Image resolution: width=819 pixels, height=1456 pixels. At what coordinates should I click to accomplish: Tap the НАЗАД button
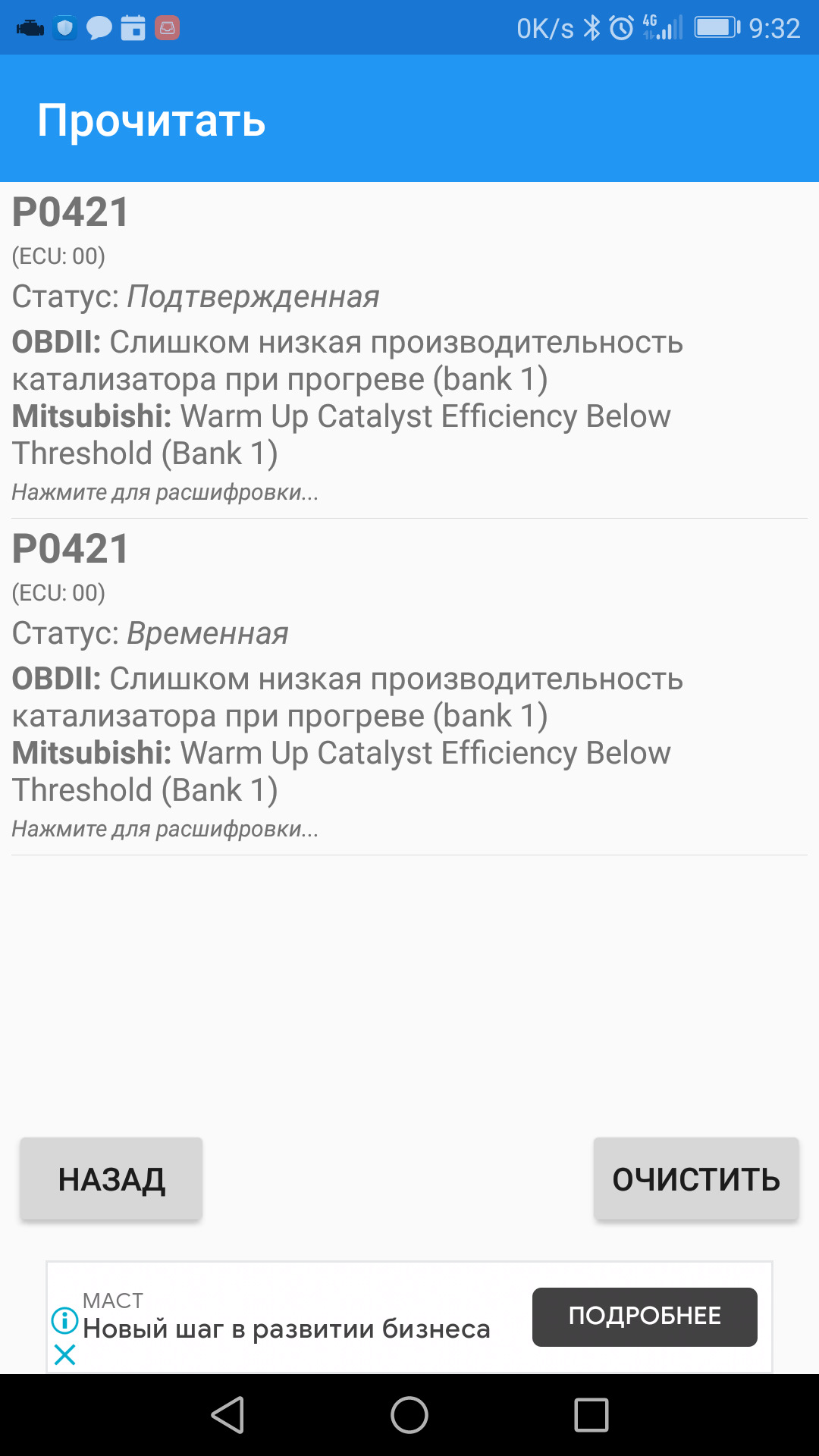coord(111,1179)
